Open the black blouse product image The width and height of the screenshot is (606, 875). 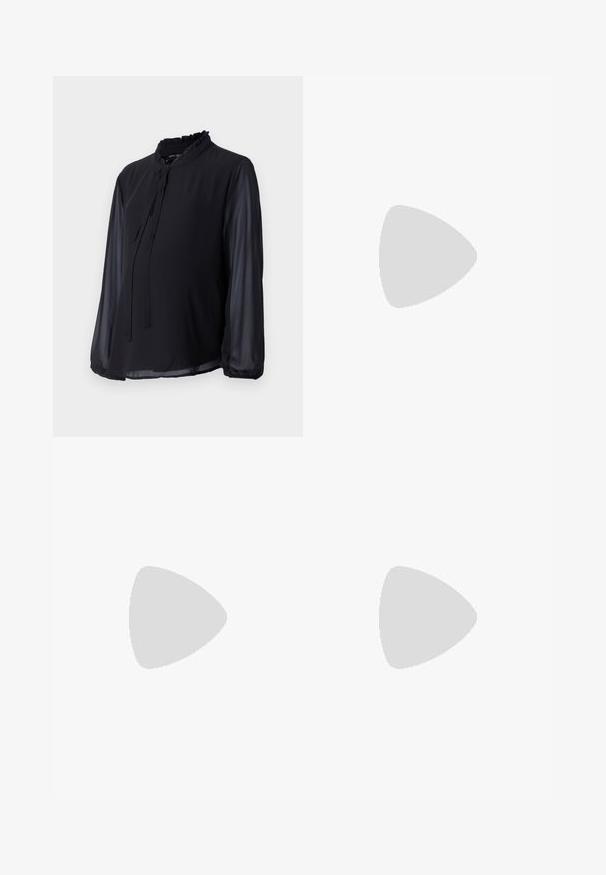(x=178, y=256)
